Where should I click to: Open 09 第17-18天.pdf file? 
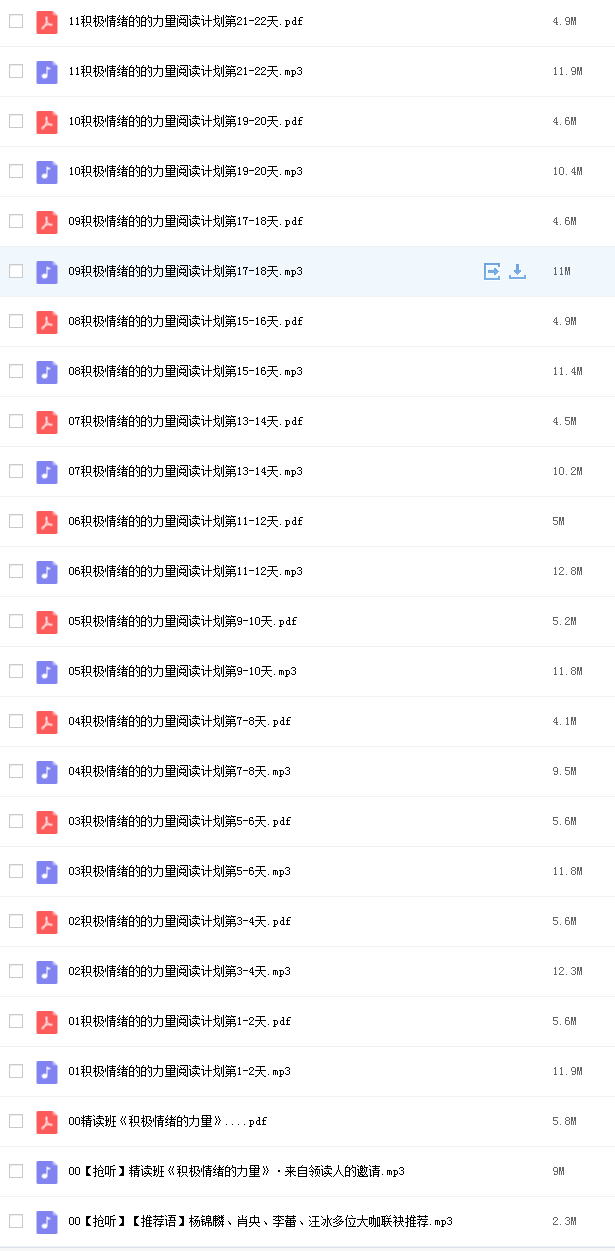185,221
